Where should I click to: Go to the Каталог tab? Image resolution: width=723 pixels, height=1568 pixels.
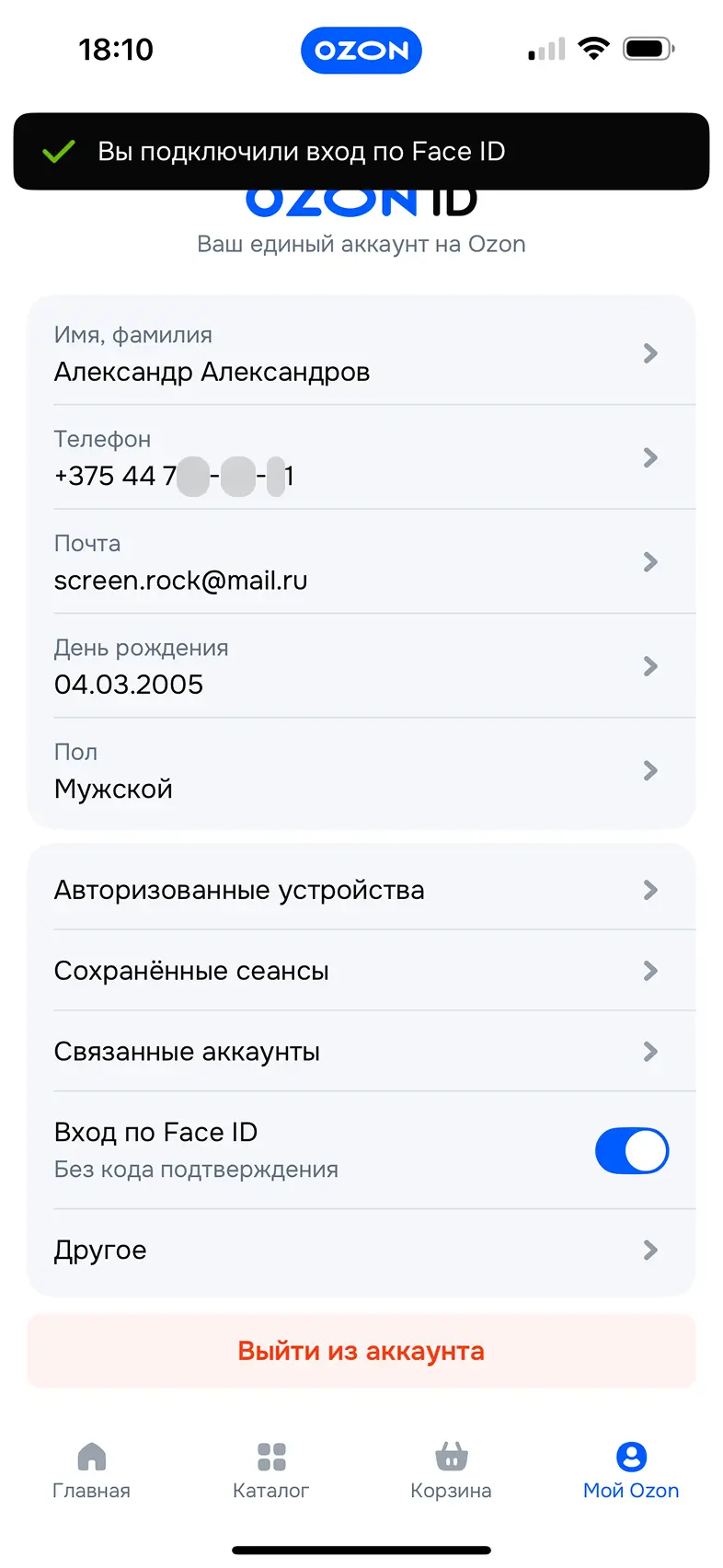[x=270, y=1470]
